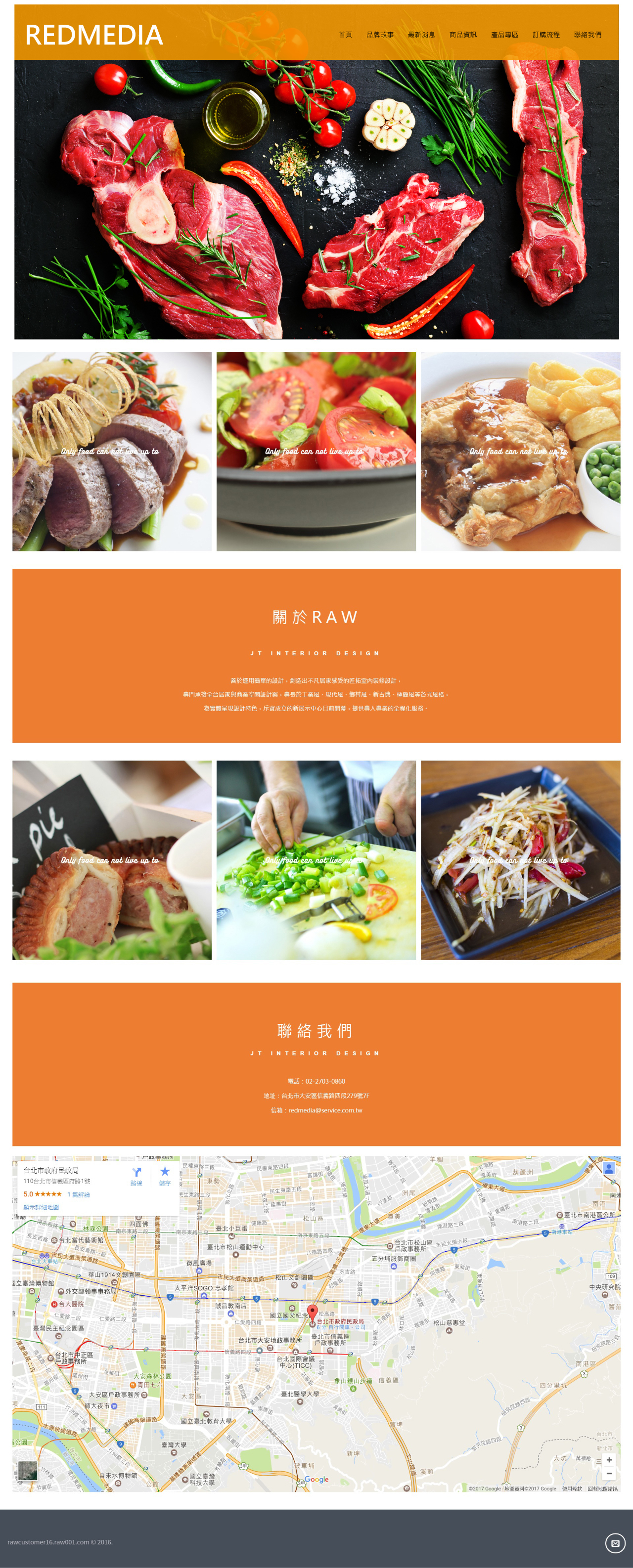This screenshot has width=633, height=1568.
Task: Go to 聯絡我們 in header
Action: pyautogui.click(x=588, y=35)
